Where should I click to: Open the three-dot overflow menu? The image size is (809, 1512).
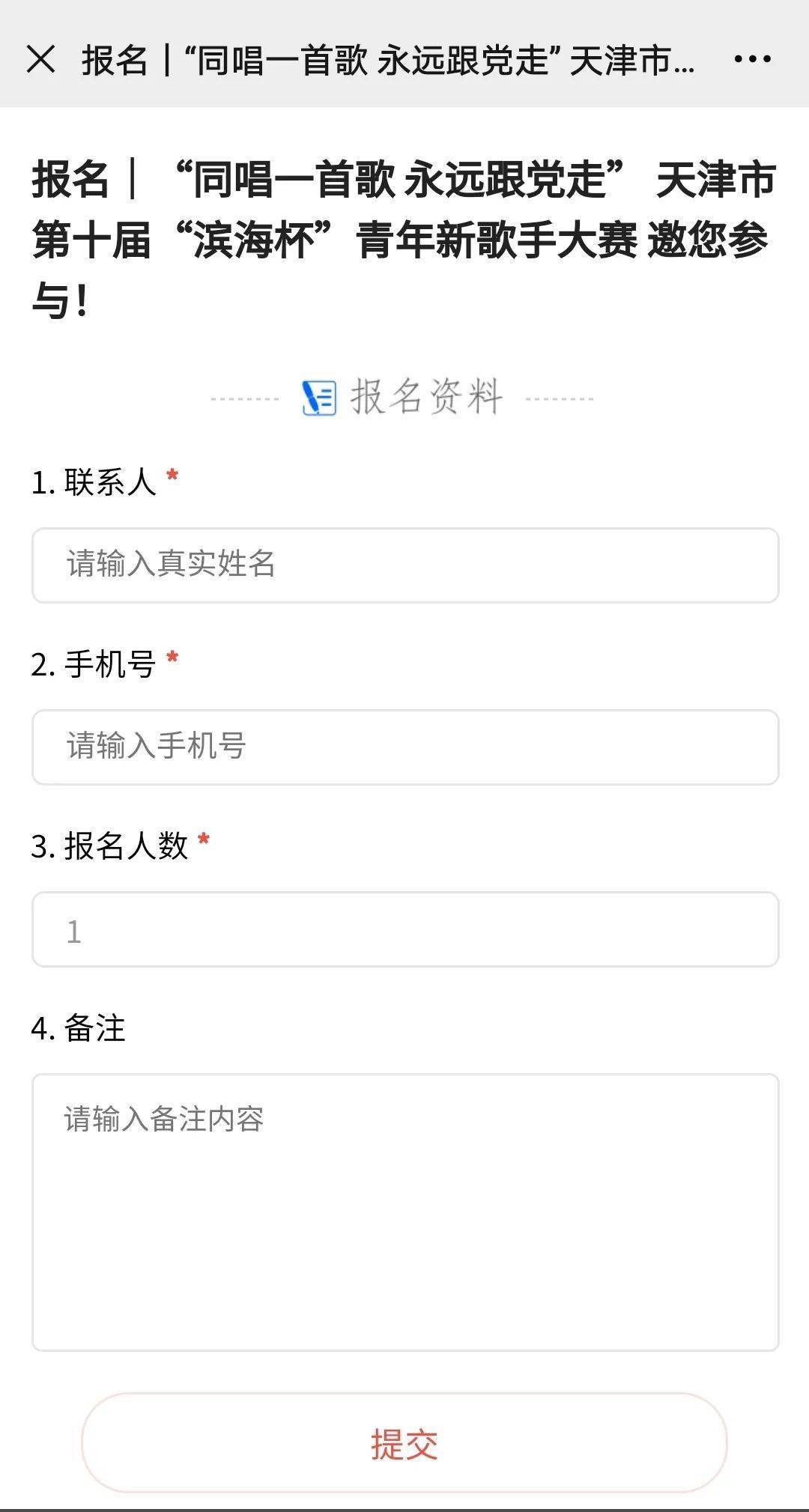tap(752, 59)
